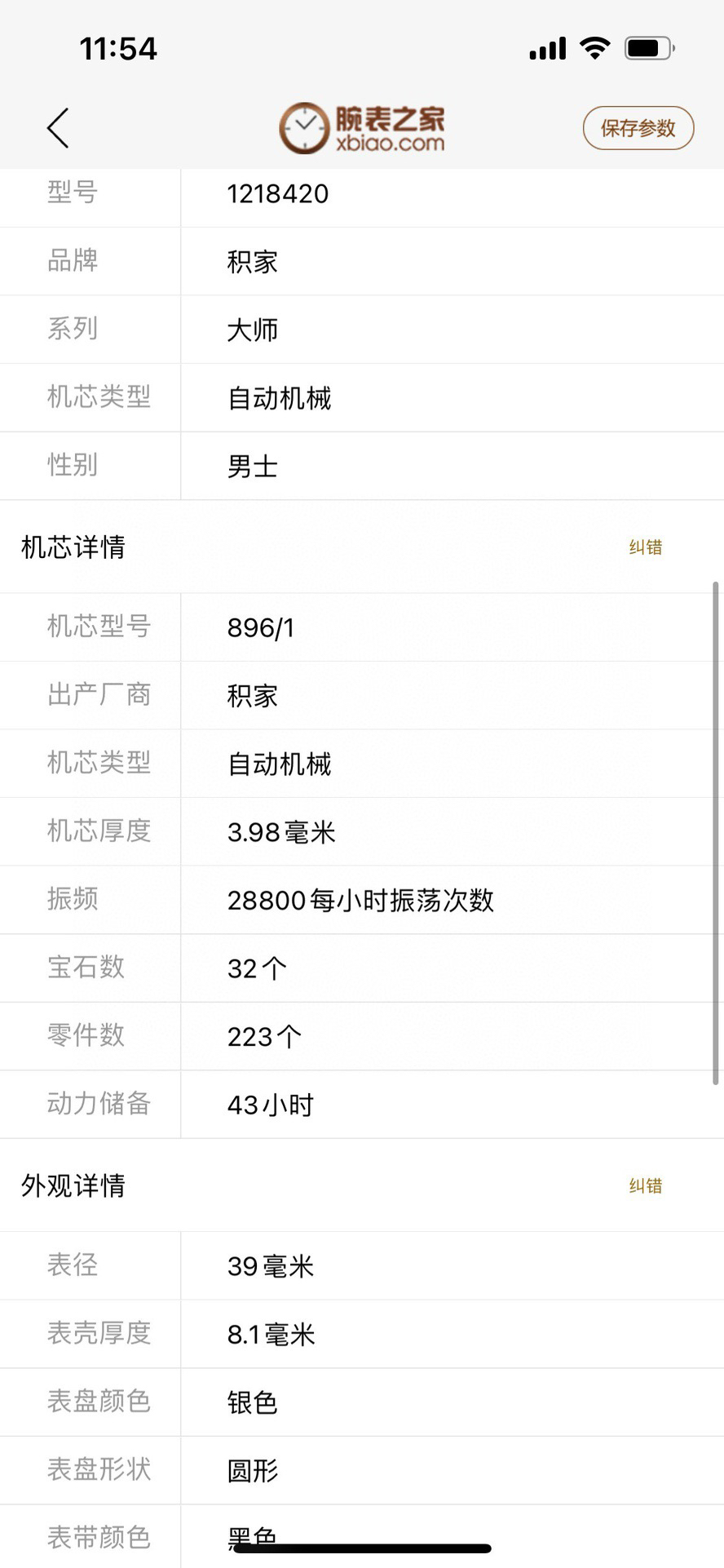Tap 纠错 in the 外观详情 section

645,1185
